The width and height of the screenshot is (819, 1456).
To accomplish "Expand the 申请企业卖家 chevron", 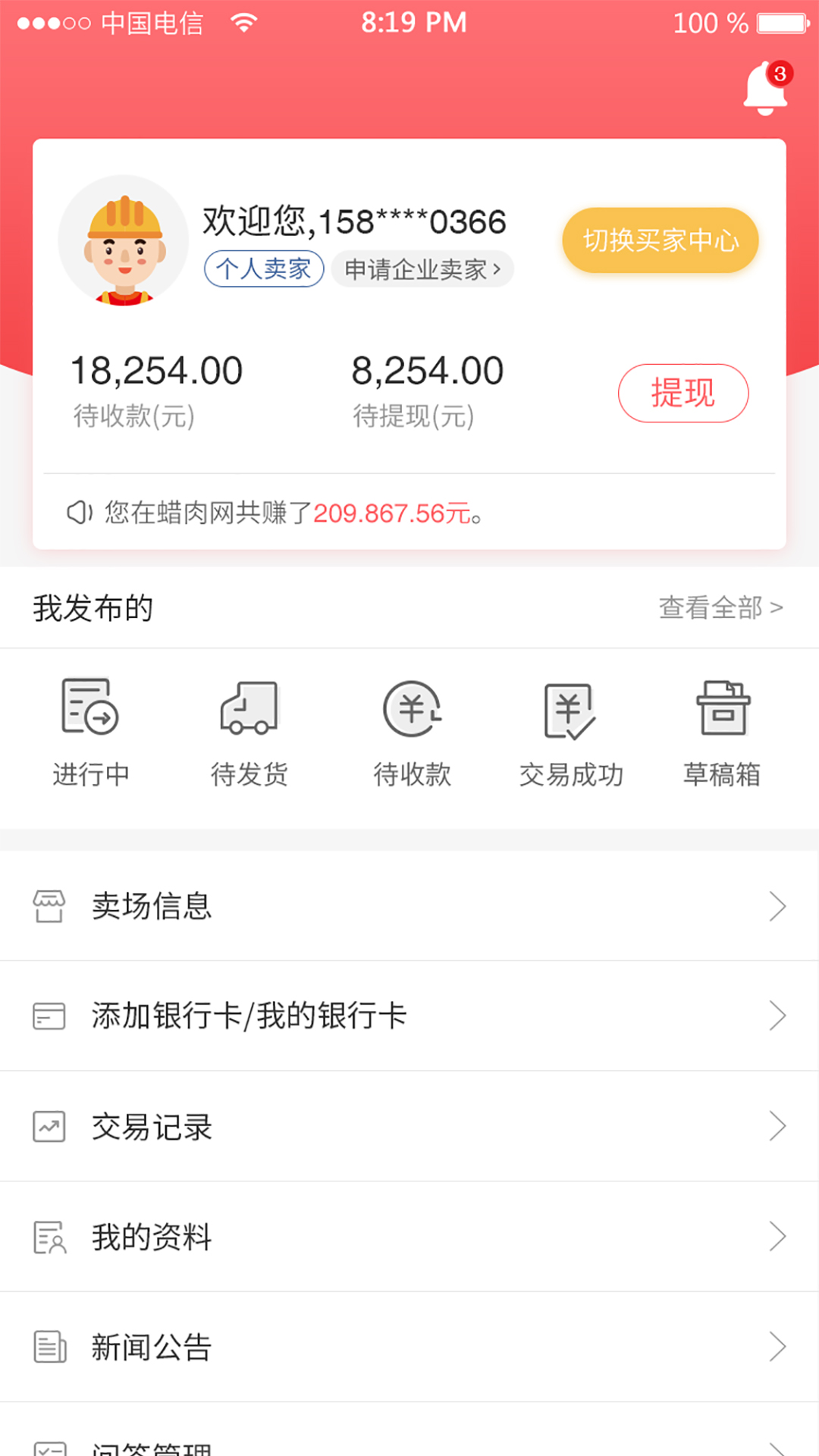I will click(x=498, y=269).
